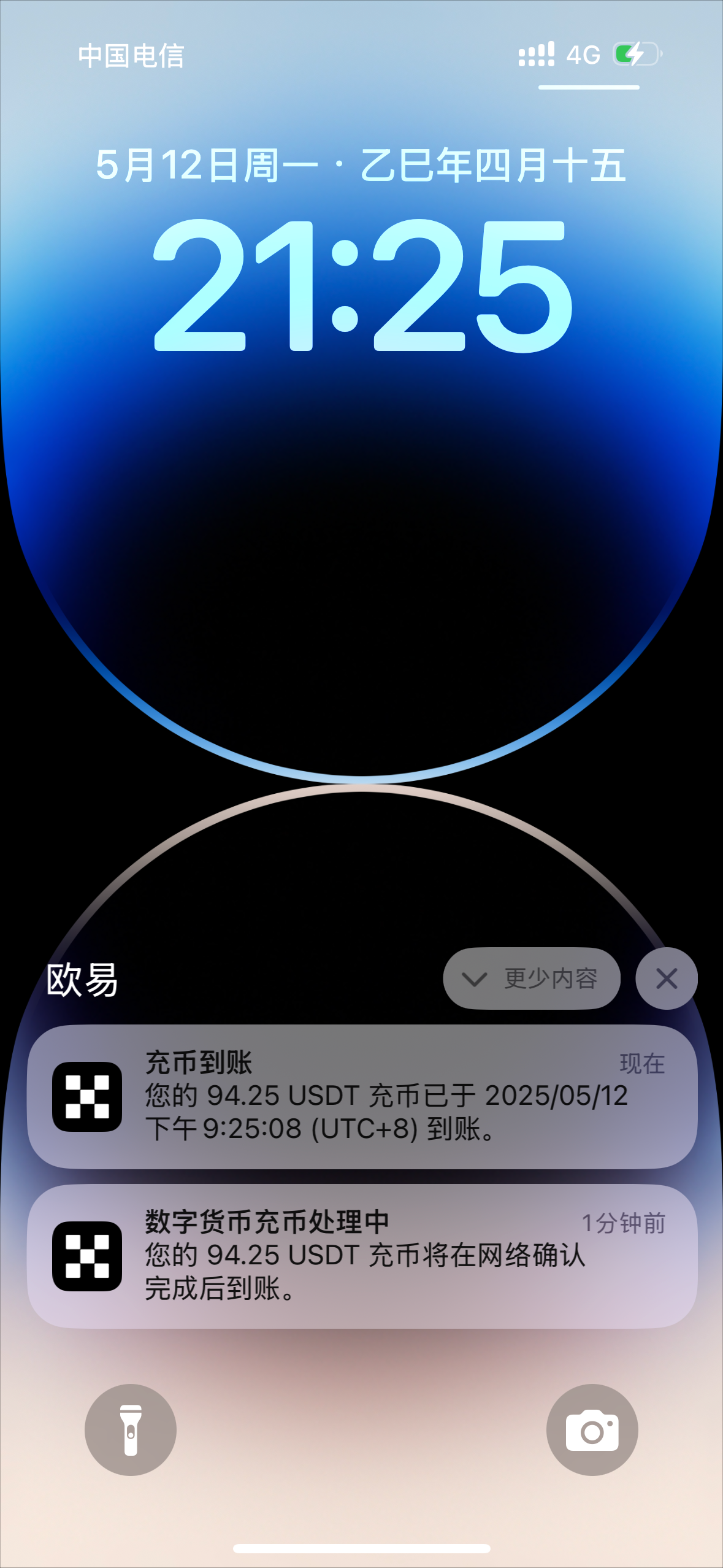Dismiss the 欧易 notification group
The width and height of the screenshot is (723, 1568).
[666, 978]
